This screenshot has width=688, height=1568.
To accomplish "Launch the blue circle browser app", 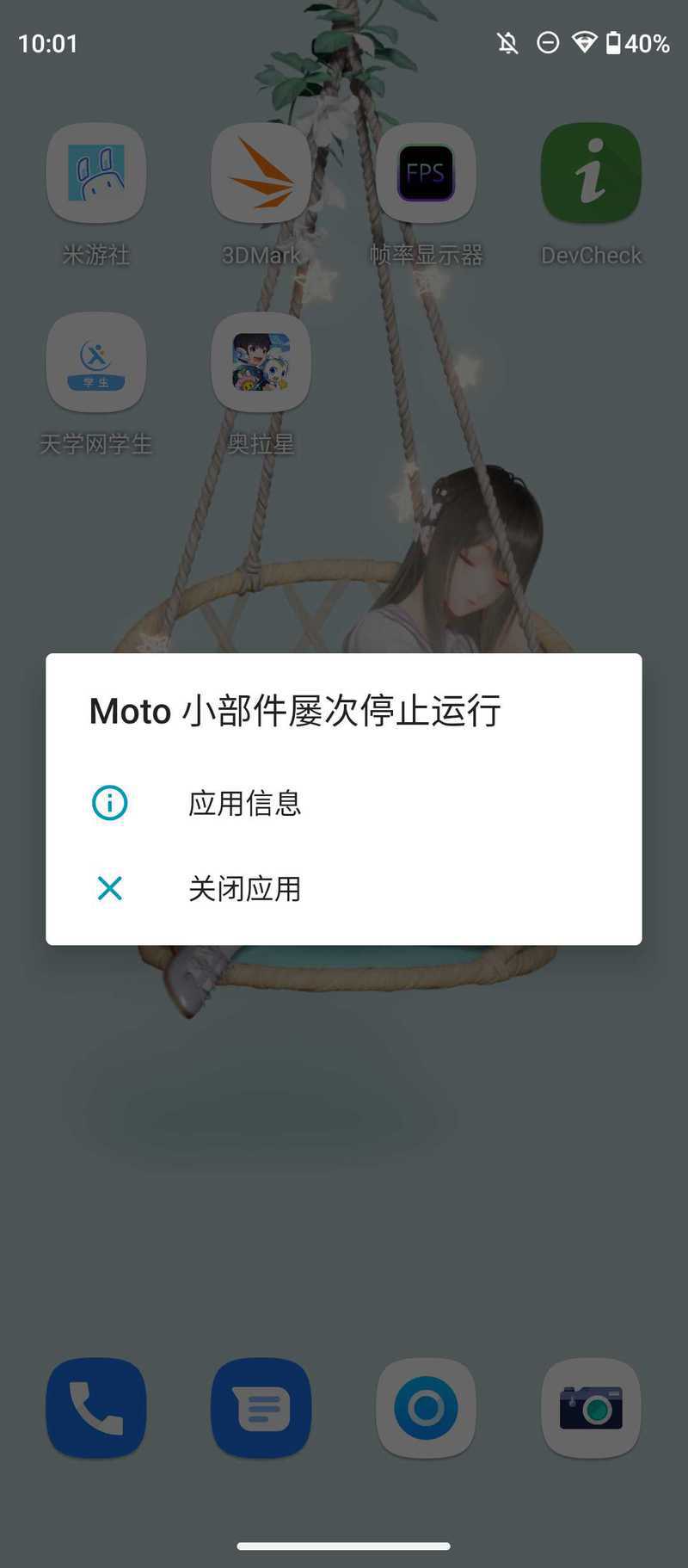I will (427, 1408).
